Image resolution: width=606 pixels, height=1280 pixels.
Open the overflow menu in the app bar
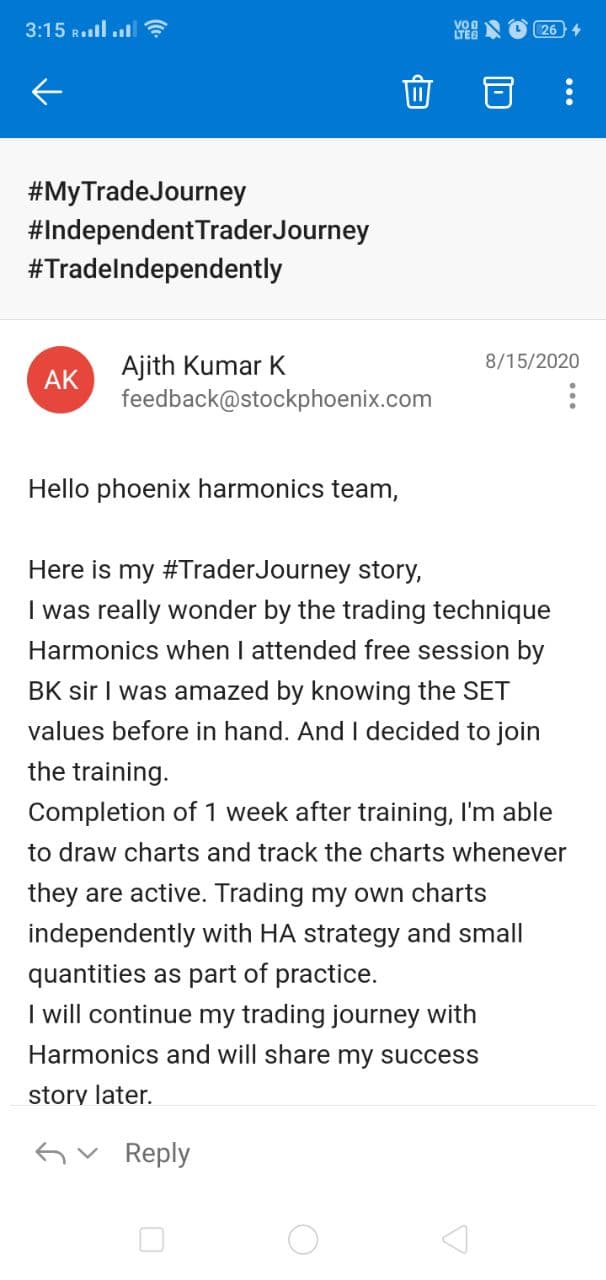(x=569, y=92)
